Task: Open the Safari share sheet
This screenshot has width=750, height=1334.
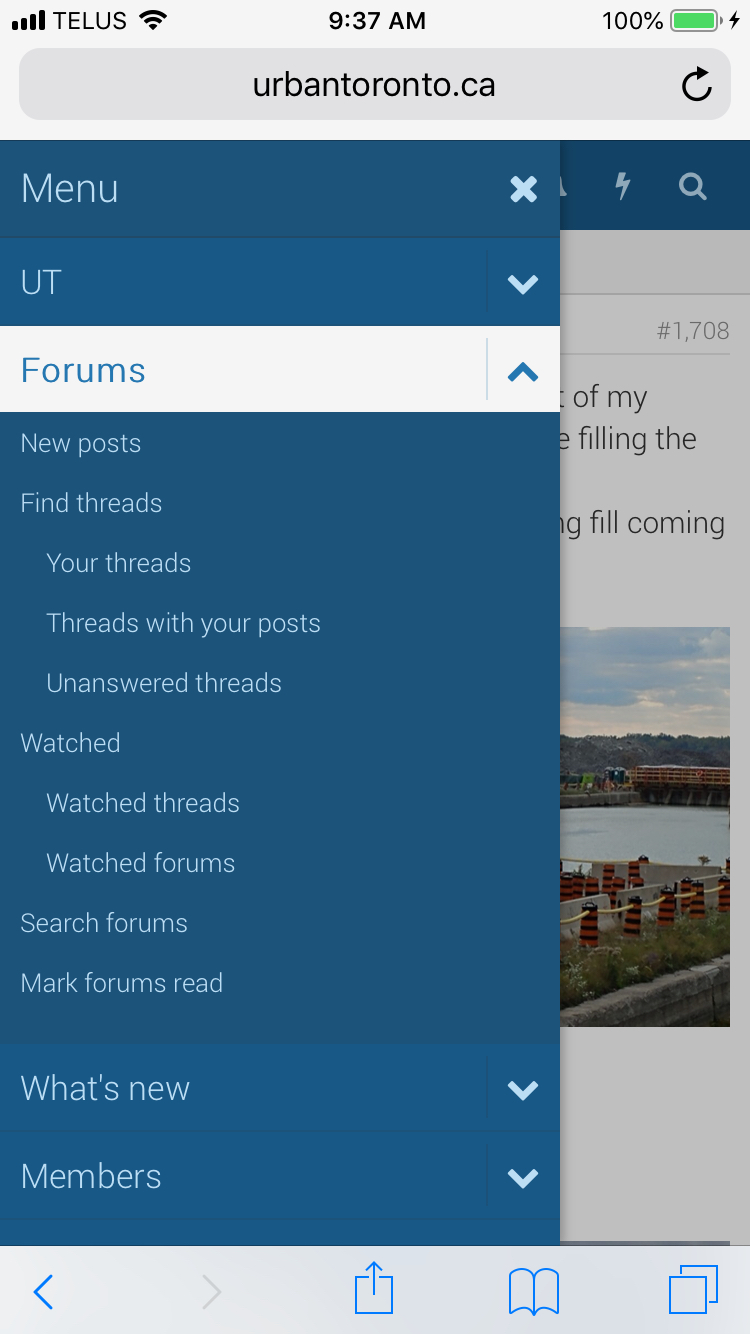Action: click(374, 1290)
